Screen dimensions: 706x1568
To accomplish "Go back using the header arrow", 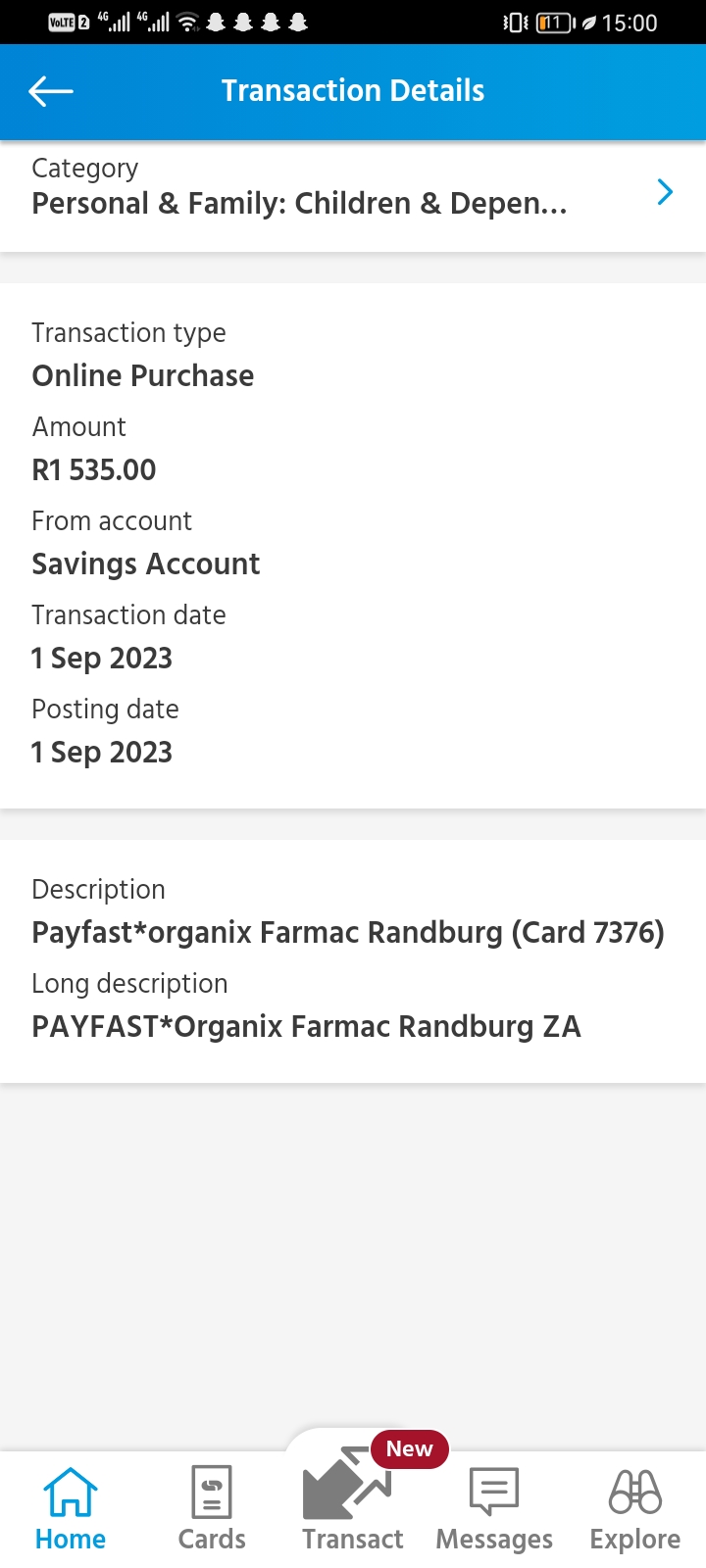I will (51, 91).
